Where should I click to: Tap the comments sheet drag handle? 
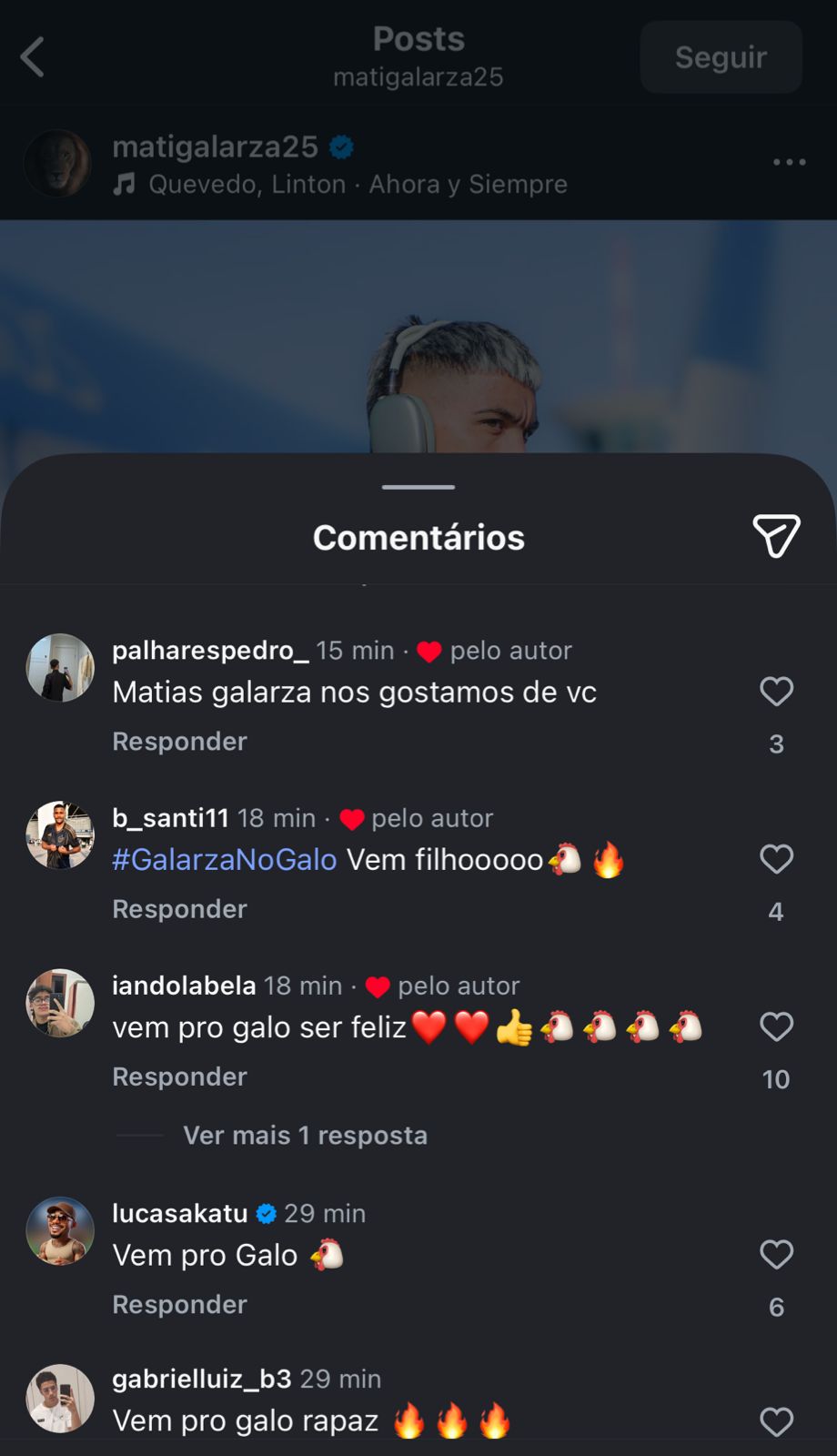click(418, 488)
